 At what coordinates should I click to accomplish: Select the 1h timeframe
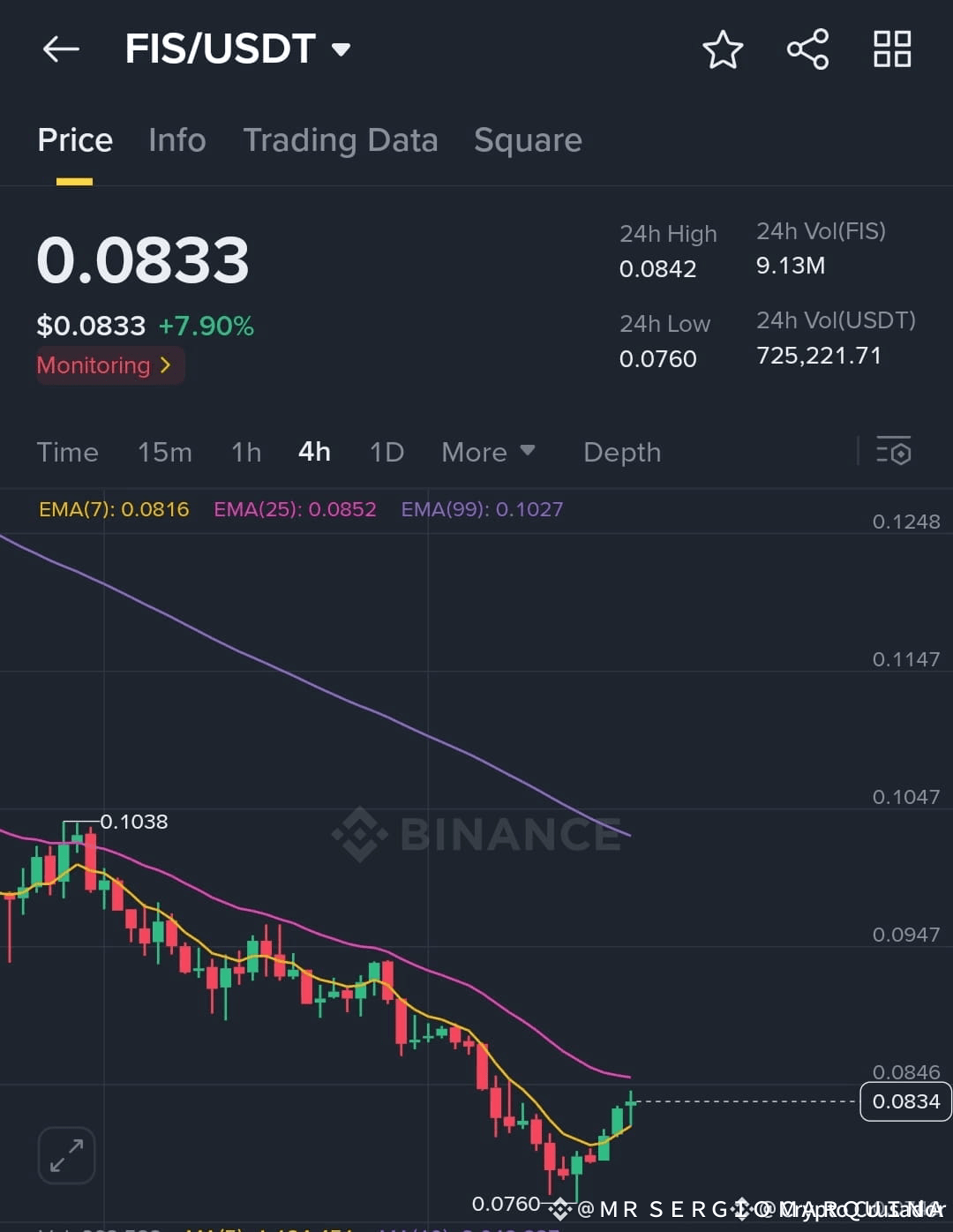245,452
